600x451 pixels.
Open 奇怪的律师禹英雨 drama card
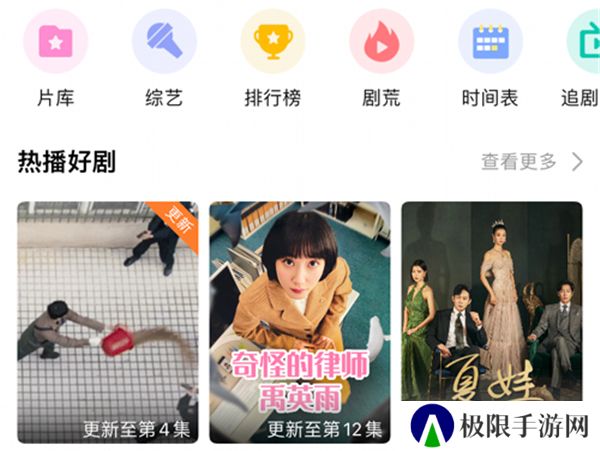point(300,322)
